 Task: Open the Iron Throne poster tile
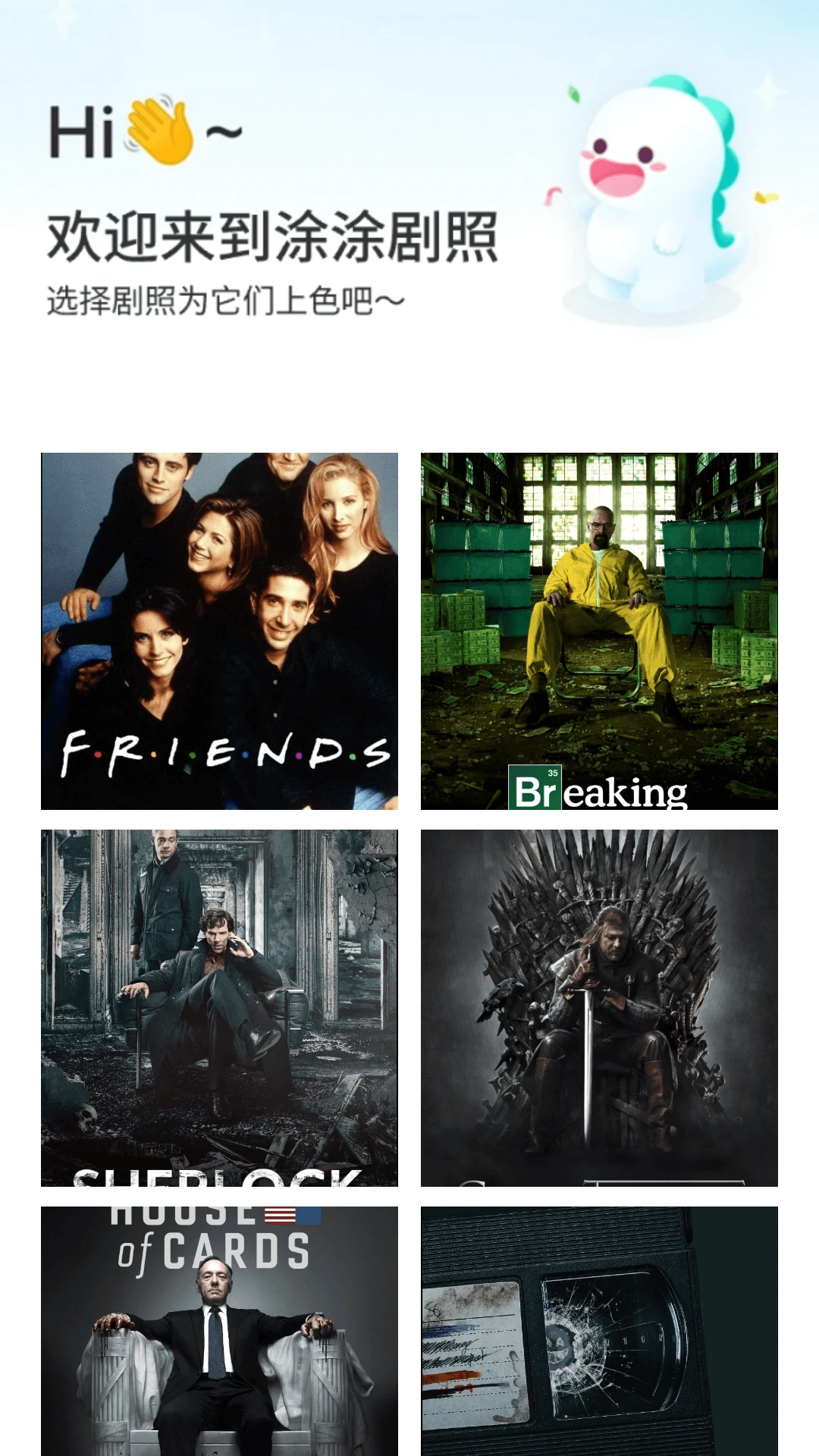[x=599, y=1008]
